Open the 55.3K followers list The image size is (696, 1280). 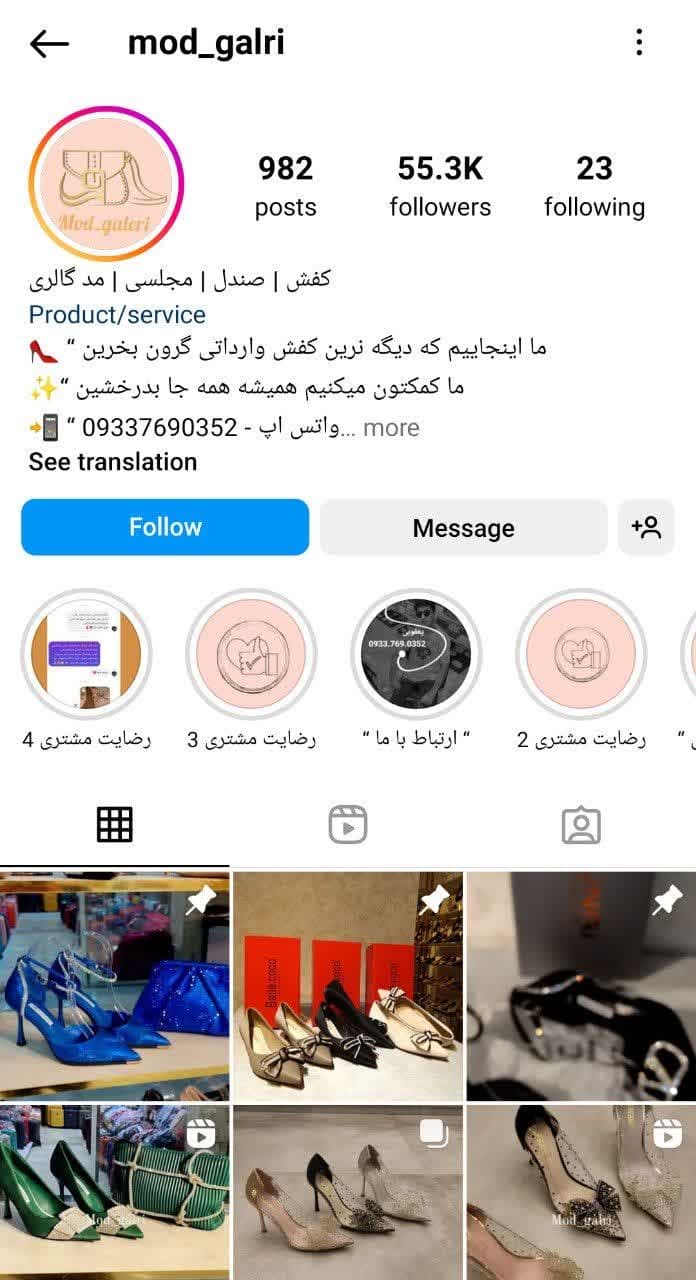click(x=440, y=186)
